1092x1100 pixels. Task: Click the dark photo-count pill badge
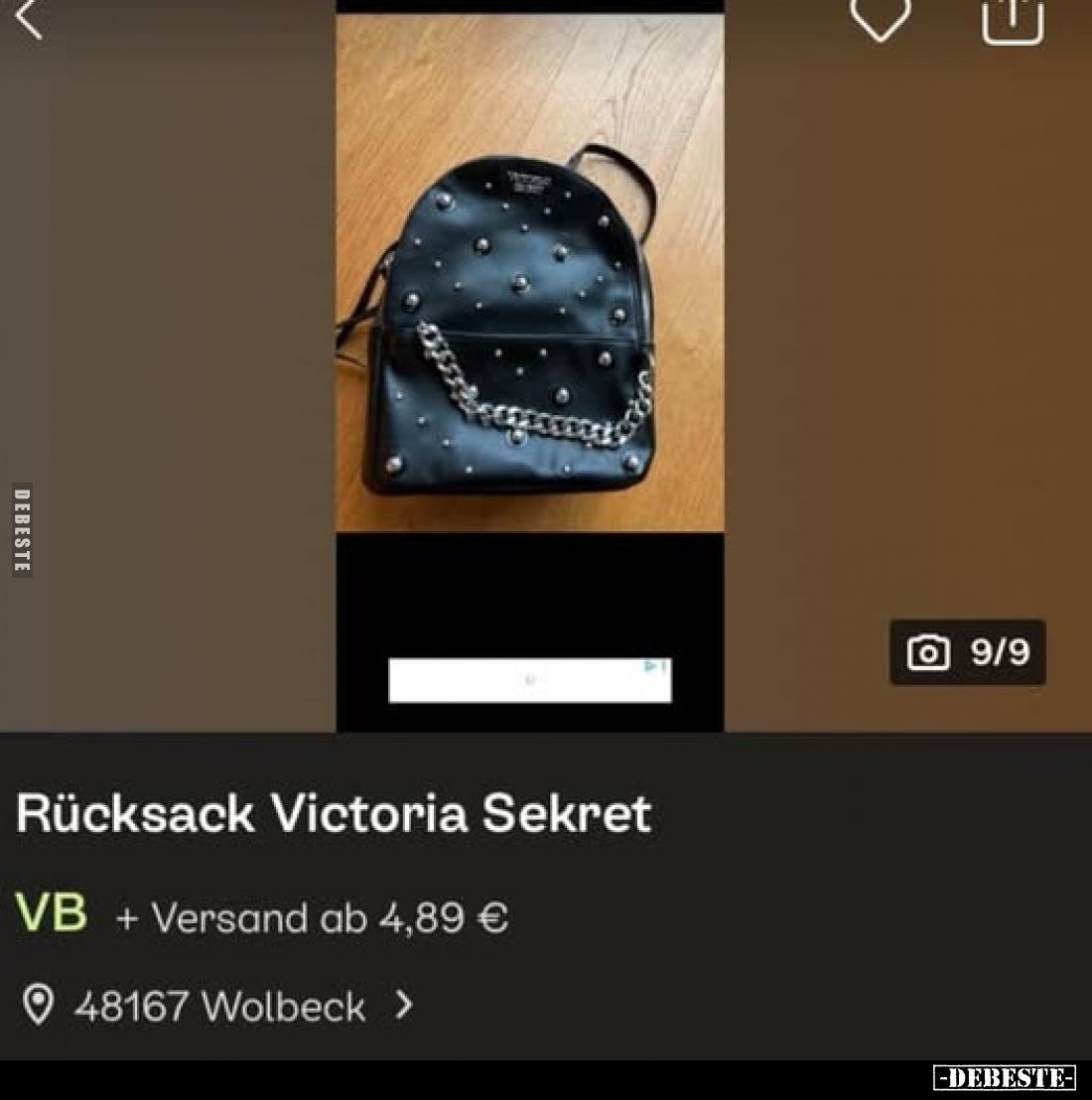click(965, 652)
